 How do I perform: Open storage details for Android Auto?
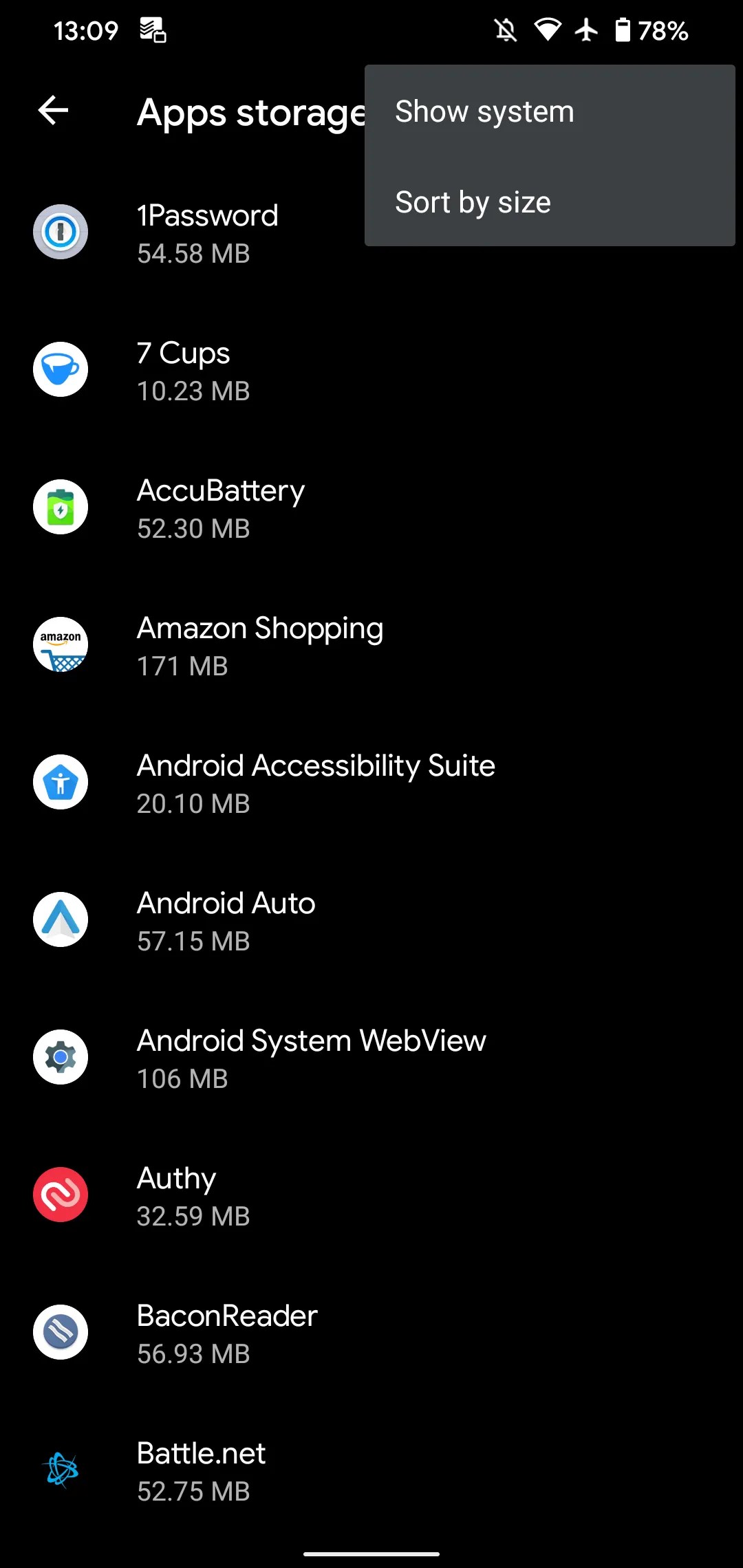pos(226,919)
